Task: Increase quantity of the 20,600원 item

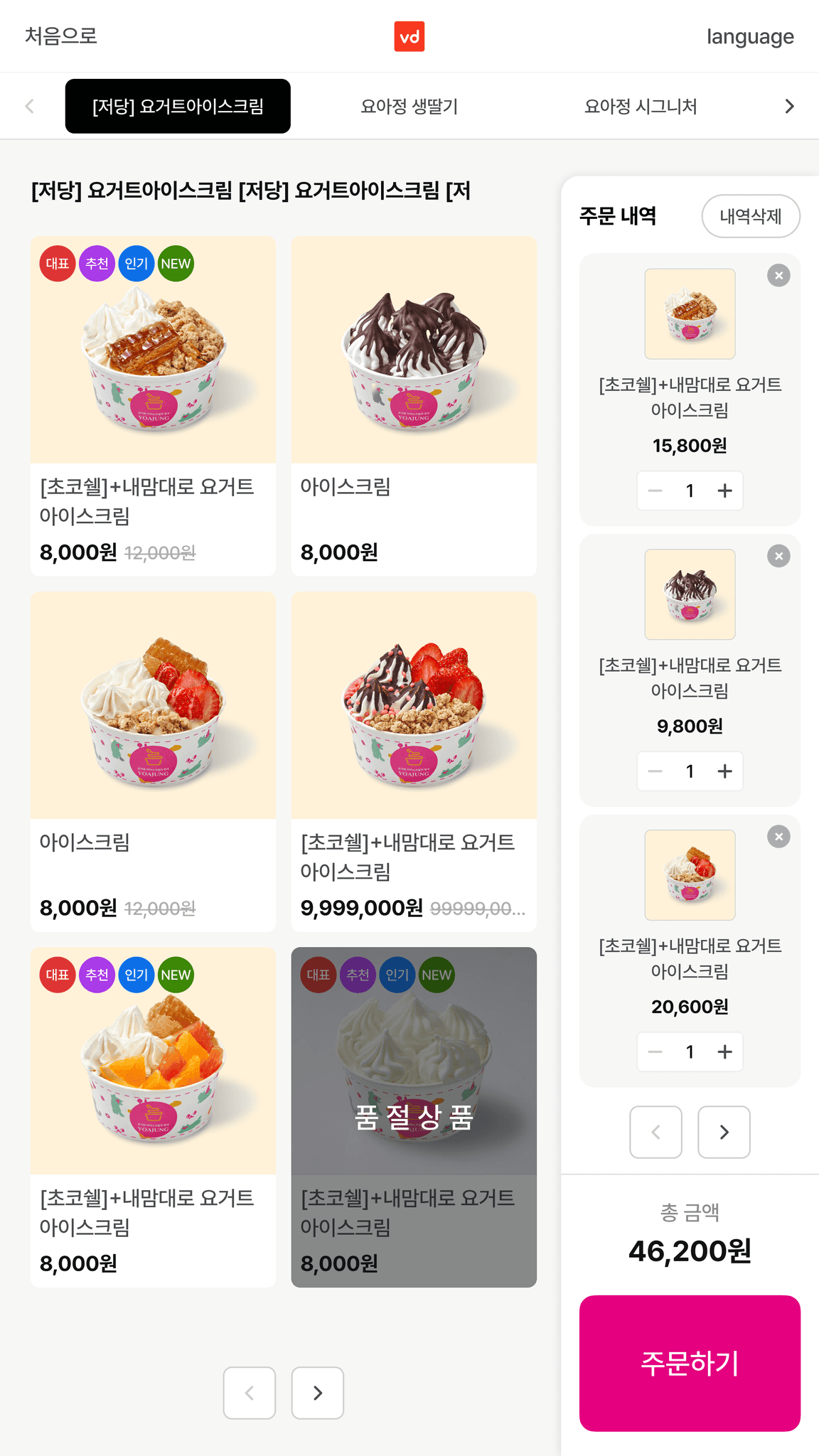Action: pos(724,1051)
